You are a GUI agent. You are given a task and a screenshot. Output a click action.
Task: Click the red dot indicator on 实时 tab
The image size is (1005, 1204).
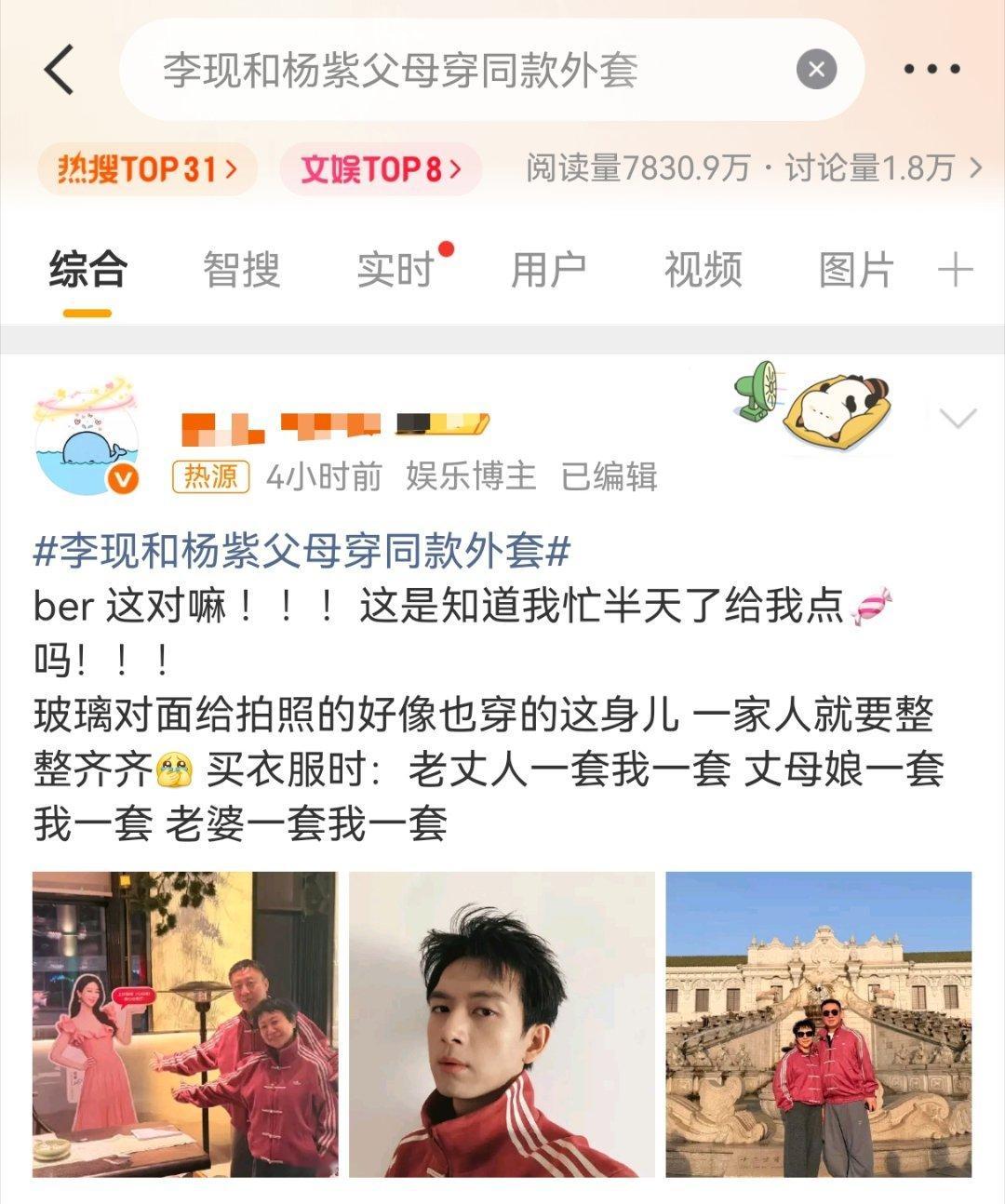point(447,247)
